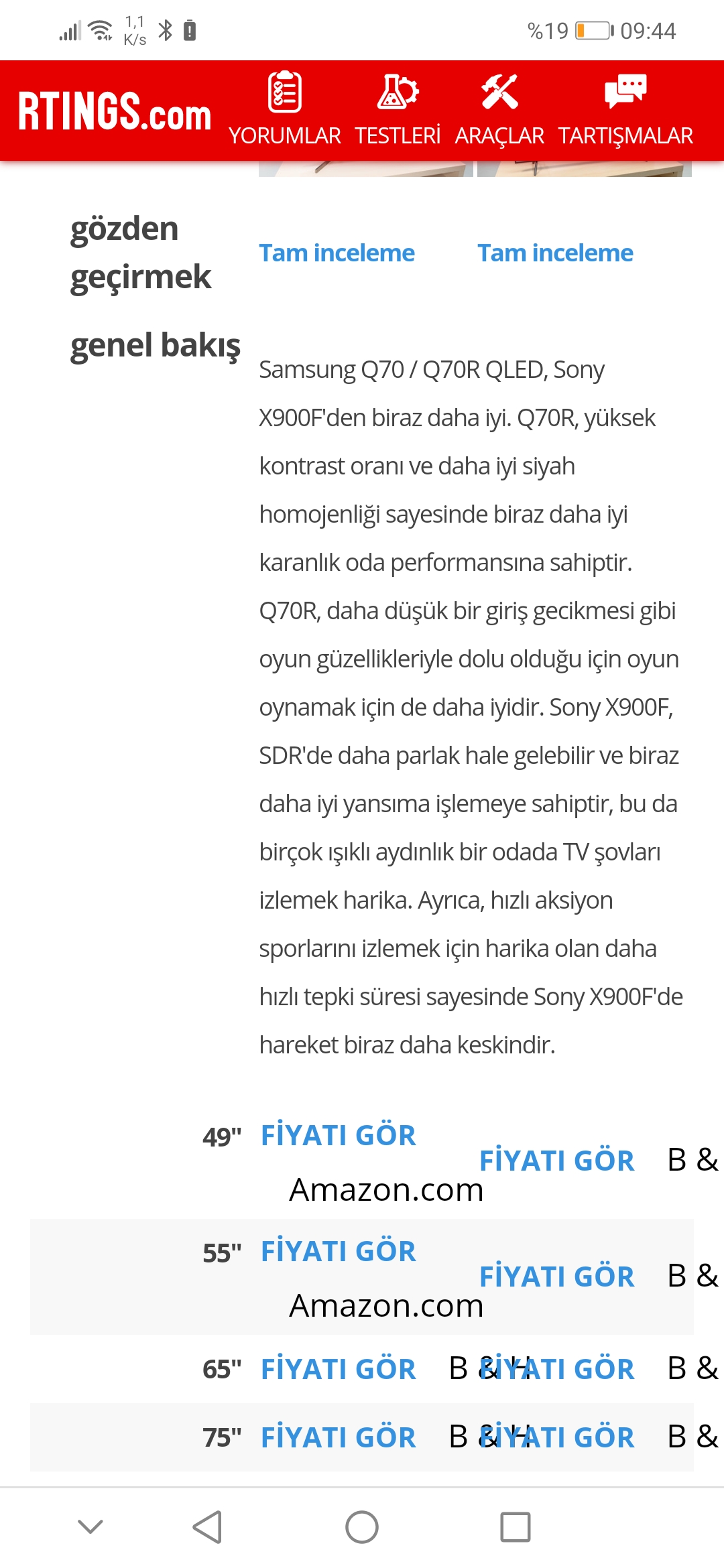Tap first FİYATI GÖR for 55" size
Viewport: 724px width, 1568px height.
(339, 1252)
